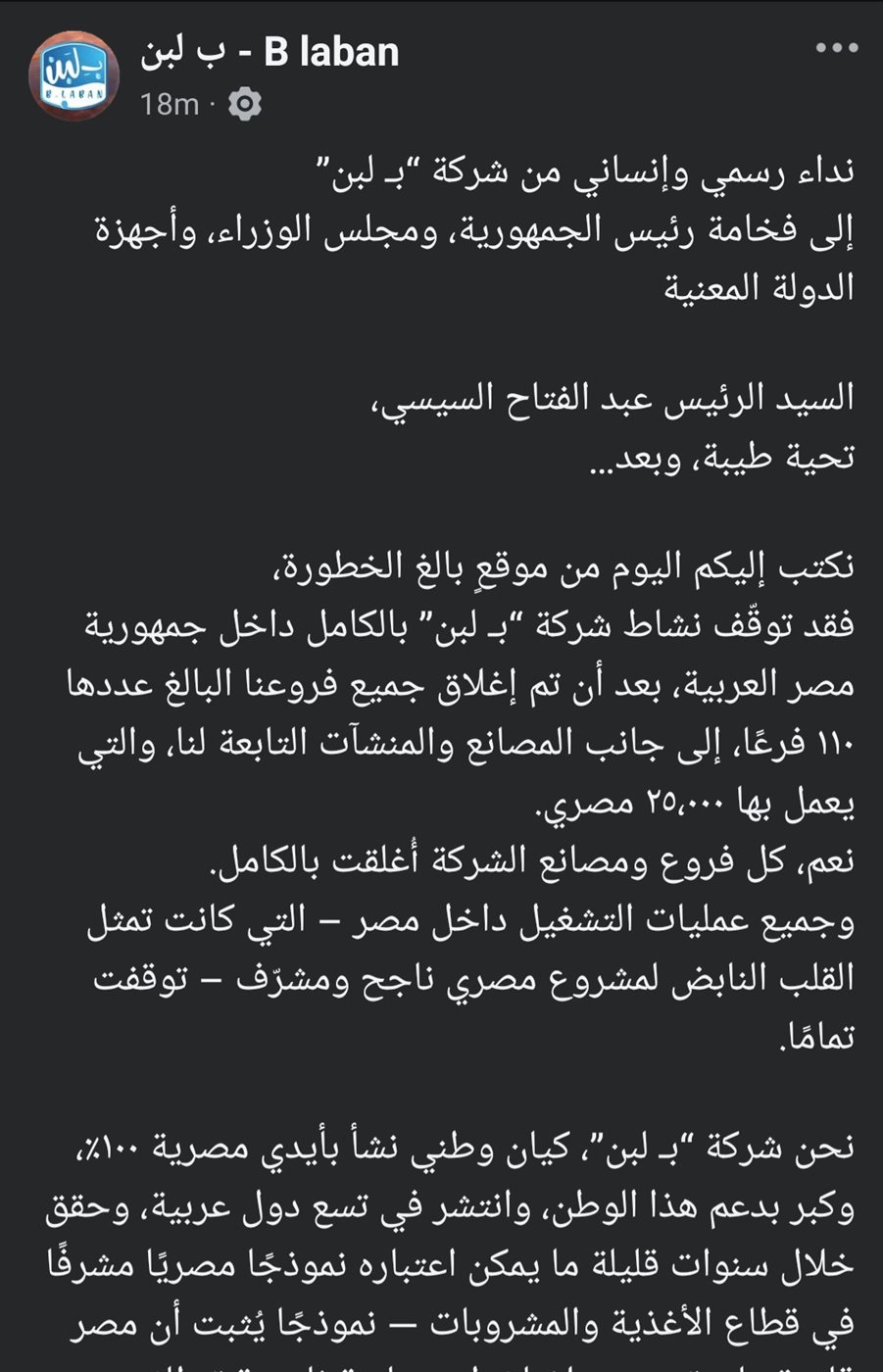Open the B laban page name link
Viewport: 883px width, 1372px height.
270,52
